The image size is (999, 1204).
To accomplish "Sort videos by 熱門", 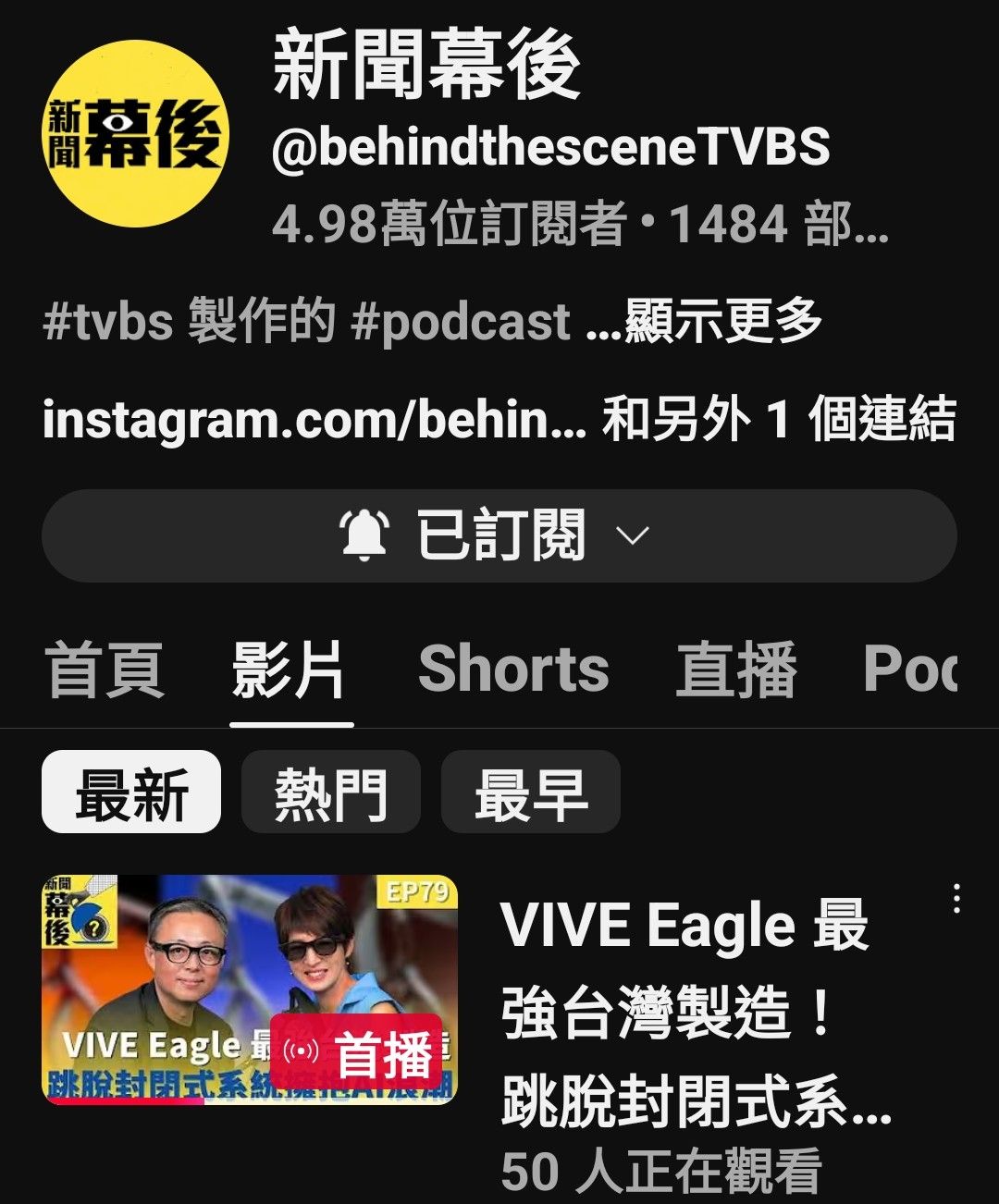I will [330, 792].
